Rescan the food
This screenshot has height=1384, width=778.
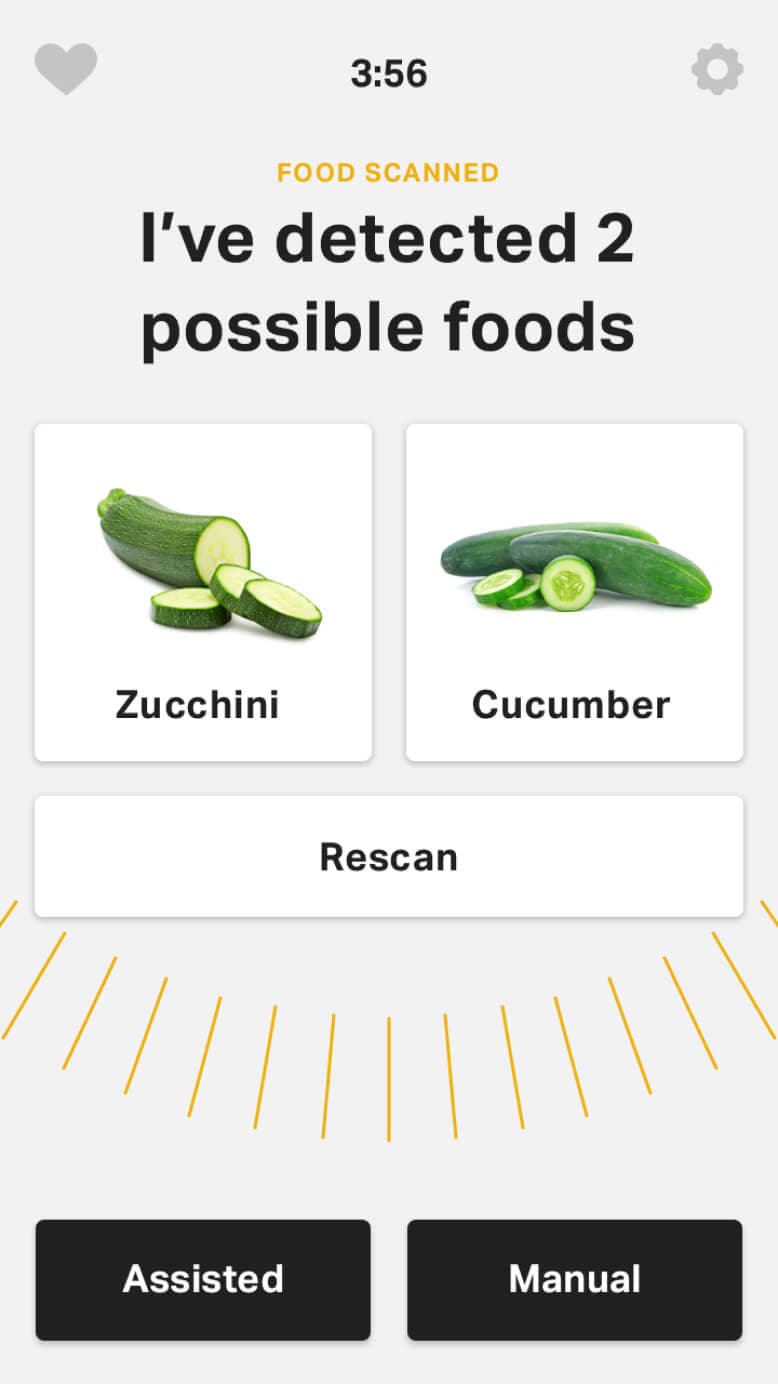[389, 857]
